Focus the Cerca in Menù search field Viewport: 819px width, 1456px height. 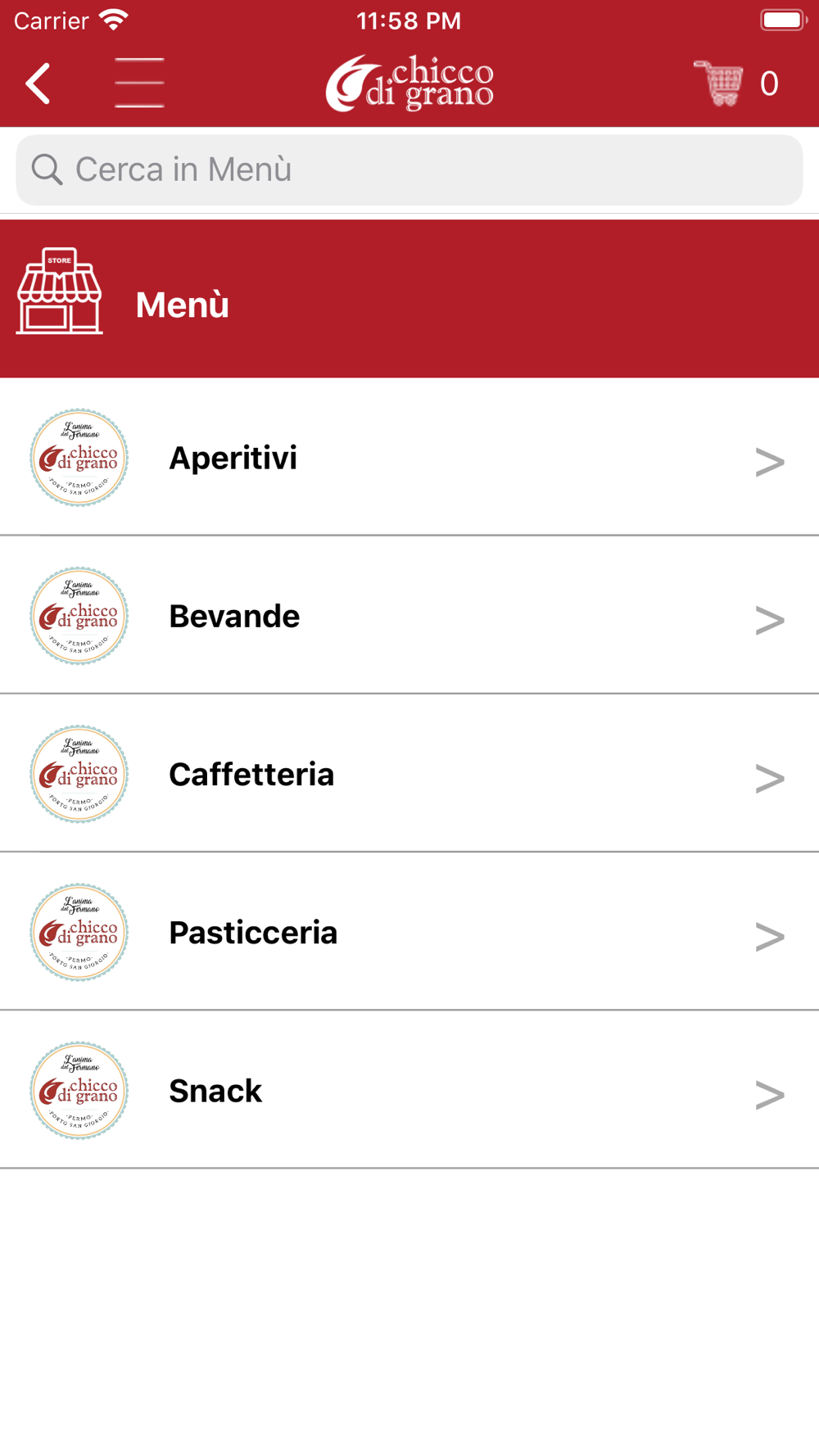pos(409,170)
